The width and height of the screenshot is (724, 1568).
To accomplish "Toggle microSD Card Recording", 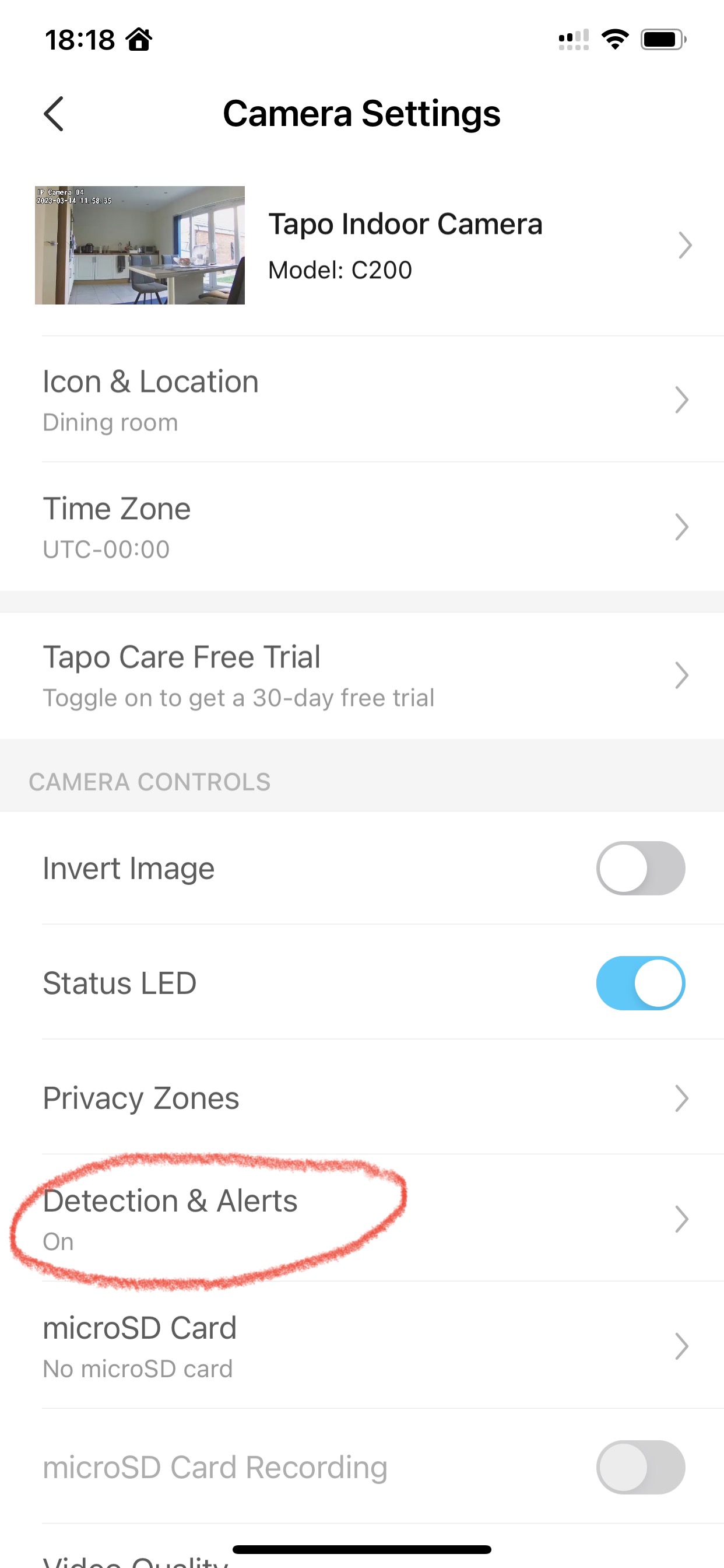I will point(640,1467).
